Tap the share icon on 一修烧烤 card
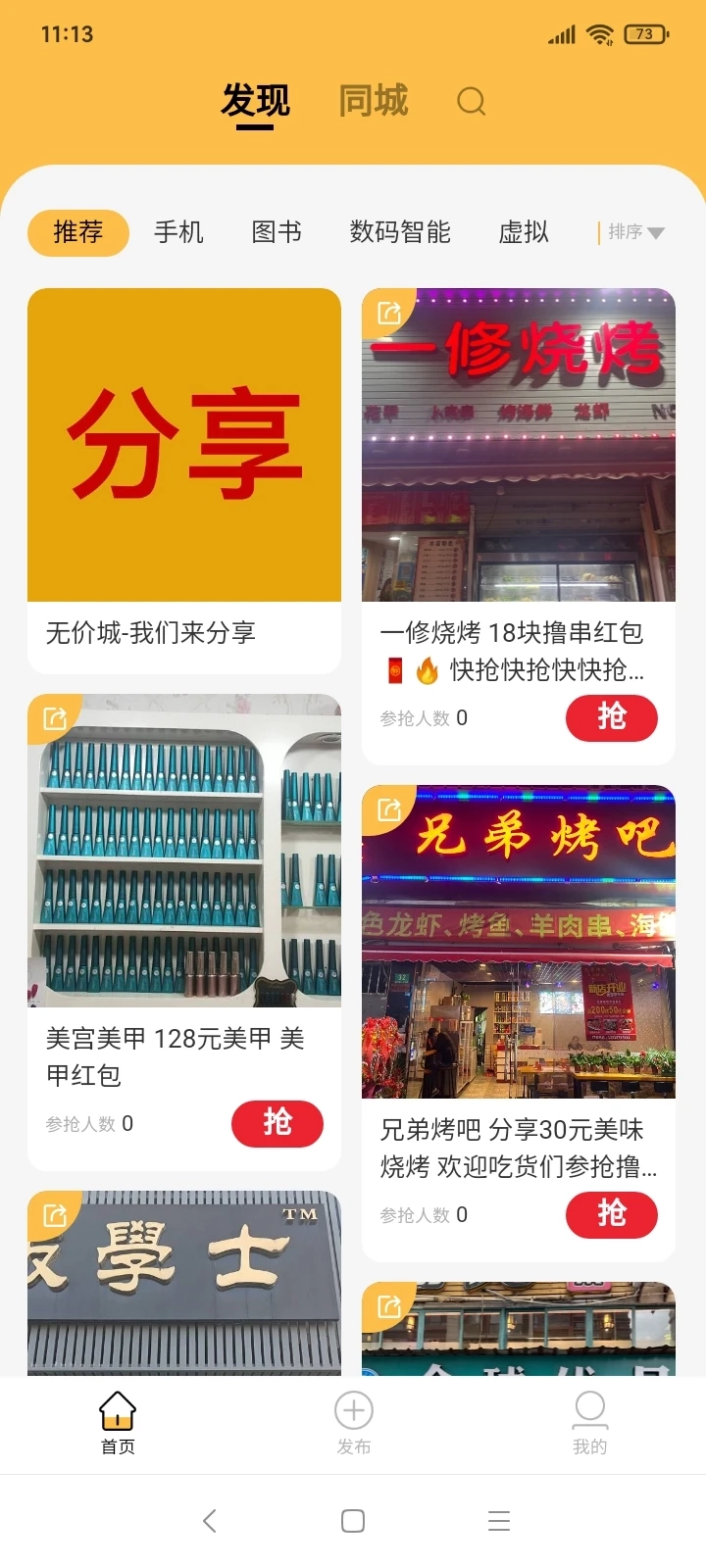Image resolution: width=706 pixels, height=1568 pixels. click(x=389, y=310)
